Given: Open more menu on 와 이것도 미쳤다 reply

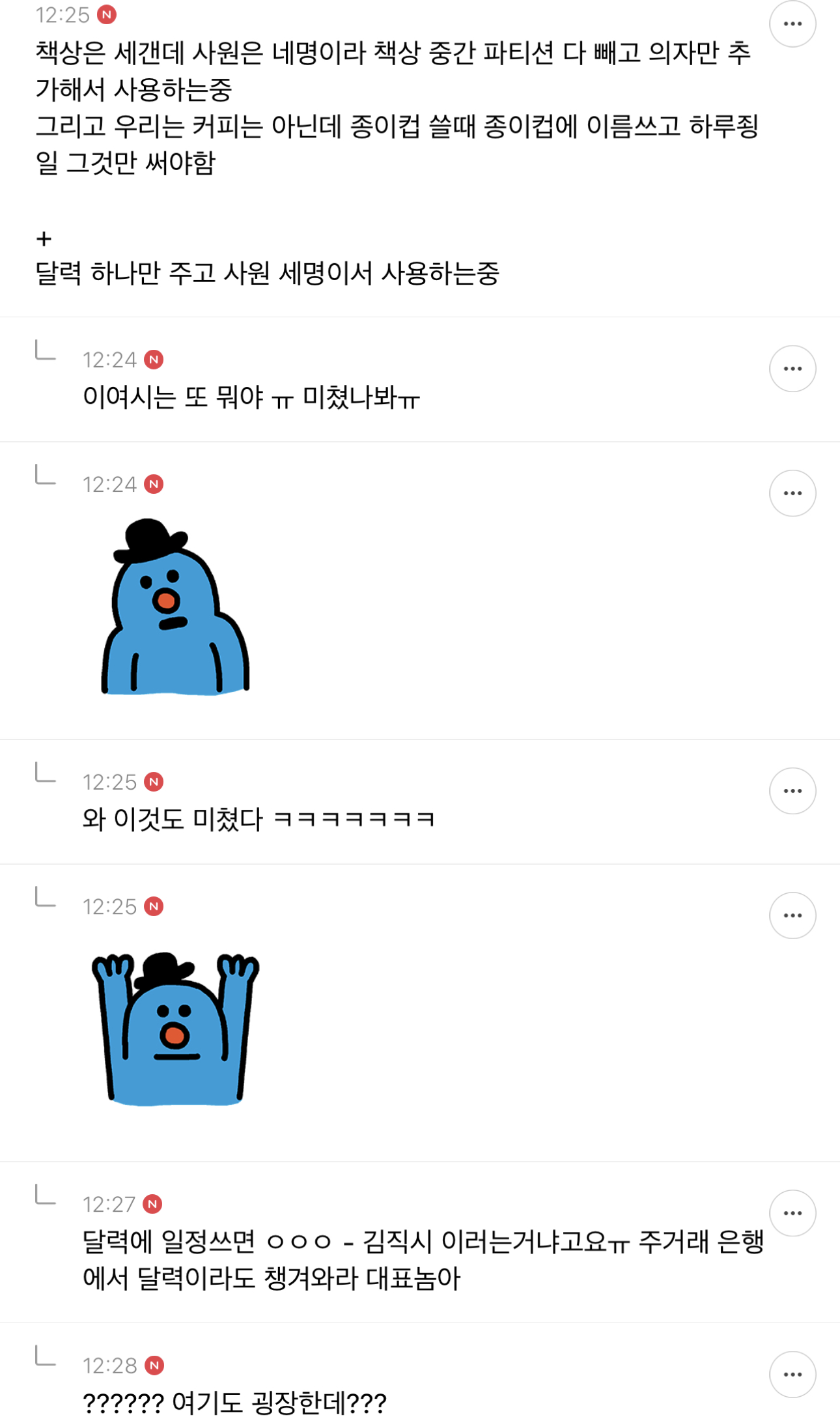Looking at the screenshot, I should click(x=792, y=791).
